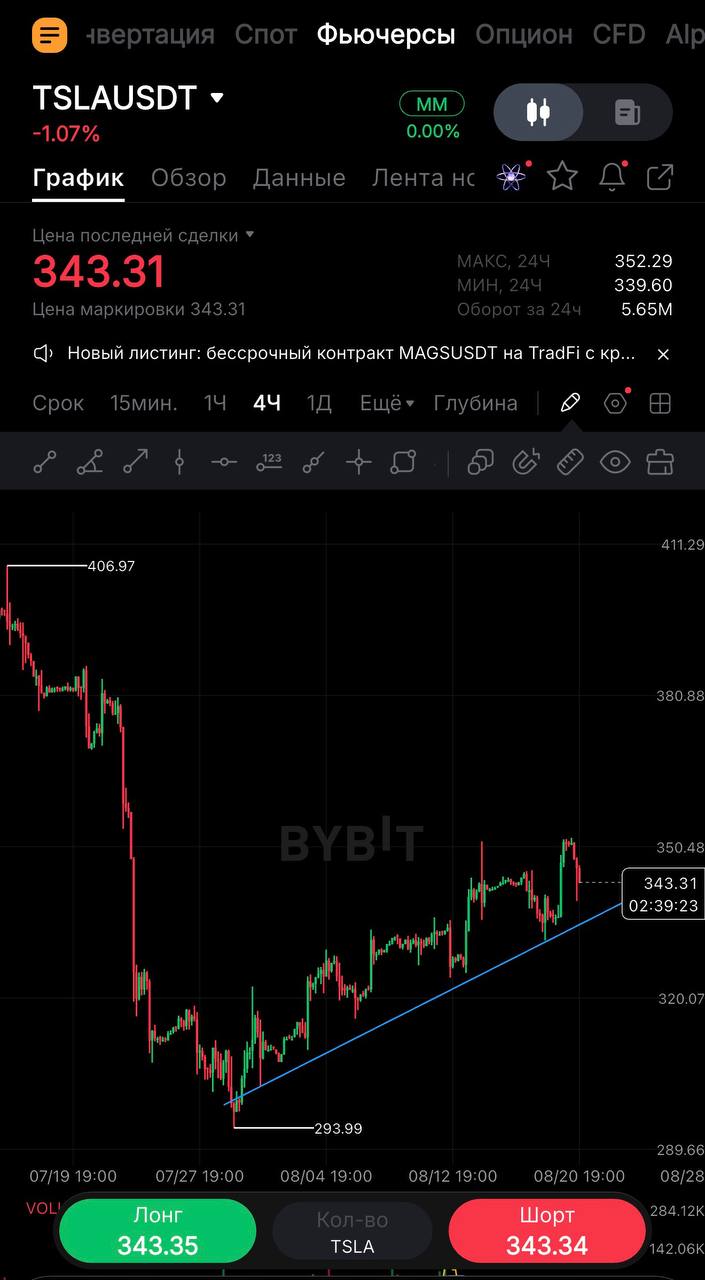Tap the Шорт 343.34 button

547,1231
